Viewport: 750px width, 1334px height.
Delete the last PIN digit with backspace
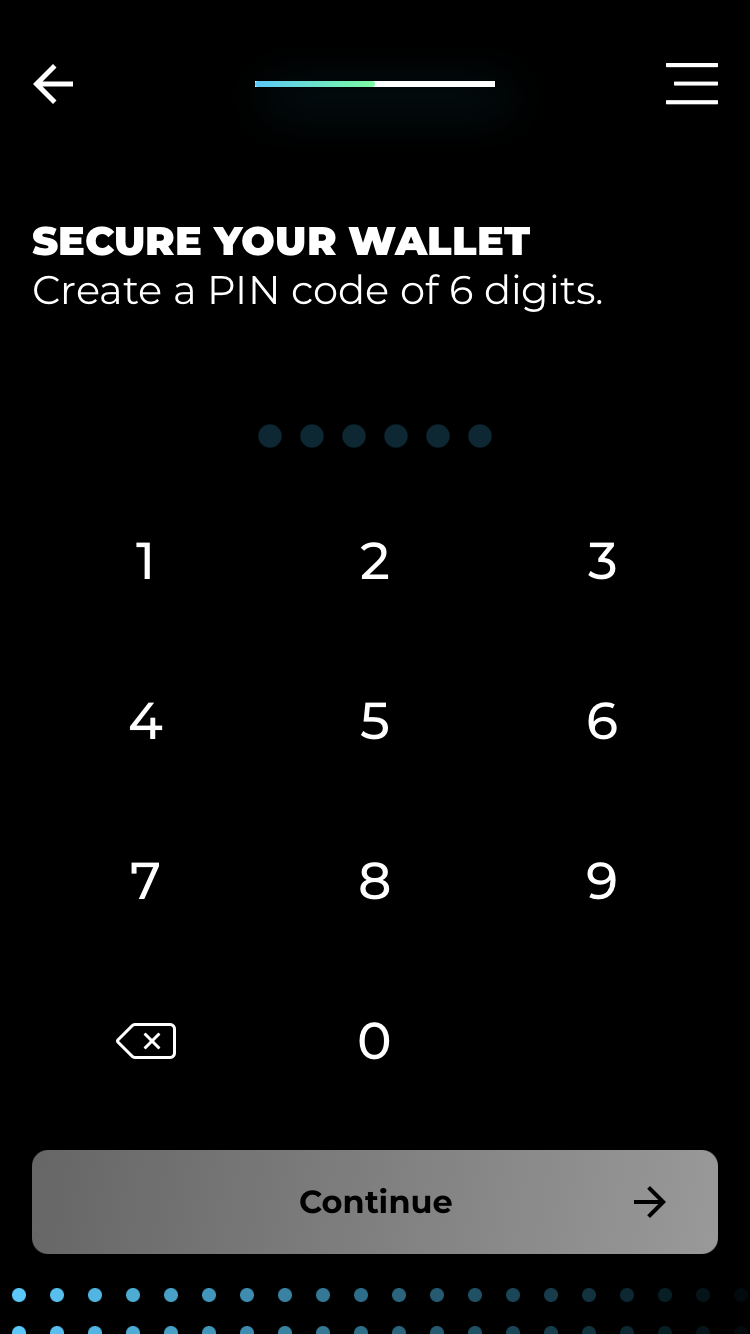click(x=146, y=1041)
